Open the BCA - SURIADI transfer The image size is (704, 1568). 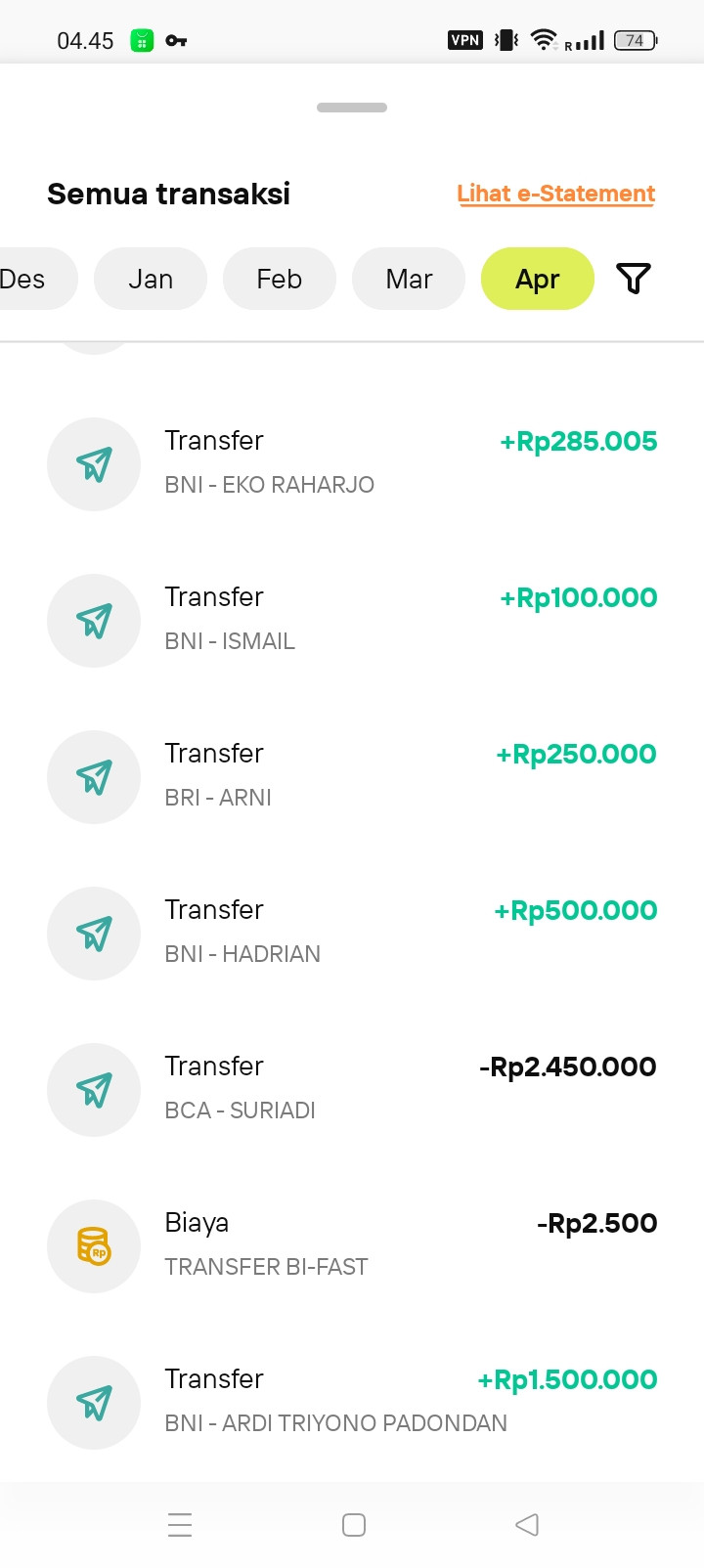(352, 1089)
